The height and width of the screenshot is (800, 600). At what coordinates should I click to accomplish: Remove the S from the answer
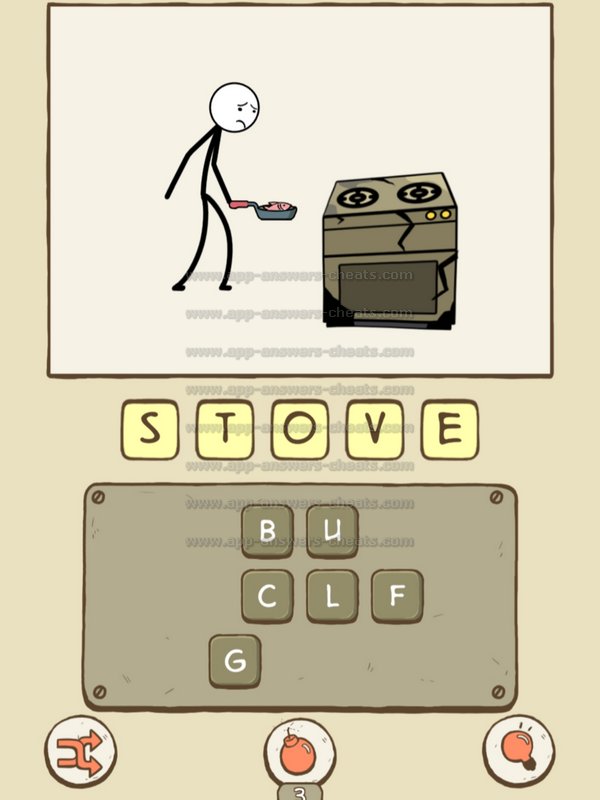pyautogui.click(x=150, y=430)
